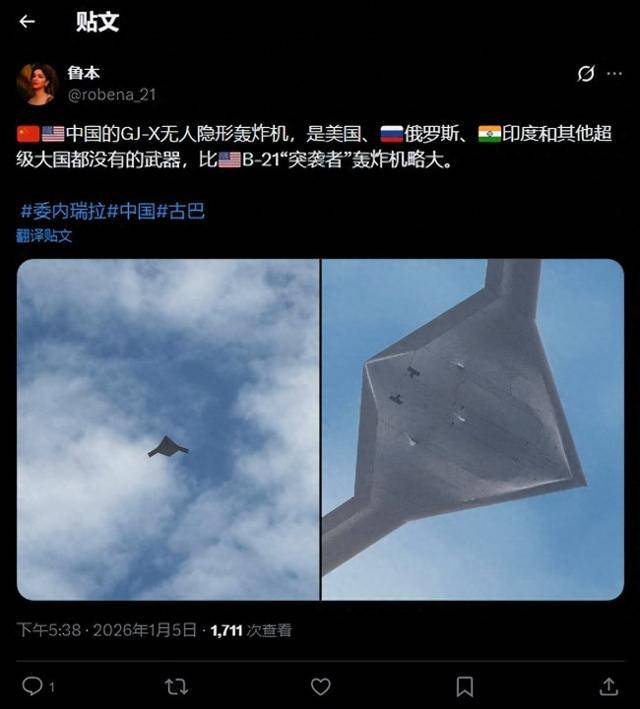640x709 pixels.
Task: Open 鲁本's profile picture
Action: pos(37,84)
